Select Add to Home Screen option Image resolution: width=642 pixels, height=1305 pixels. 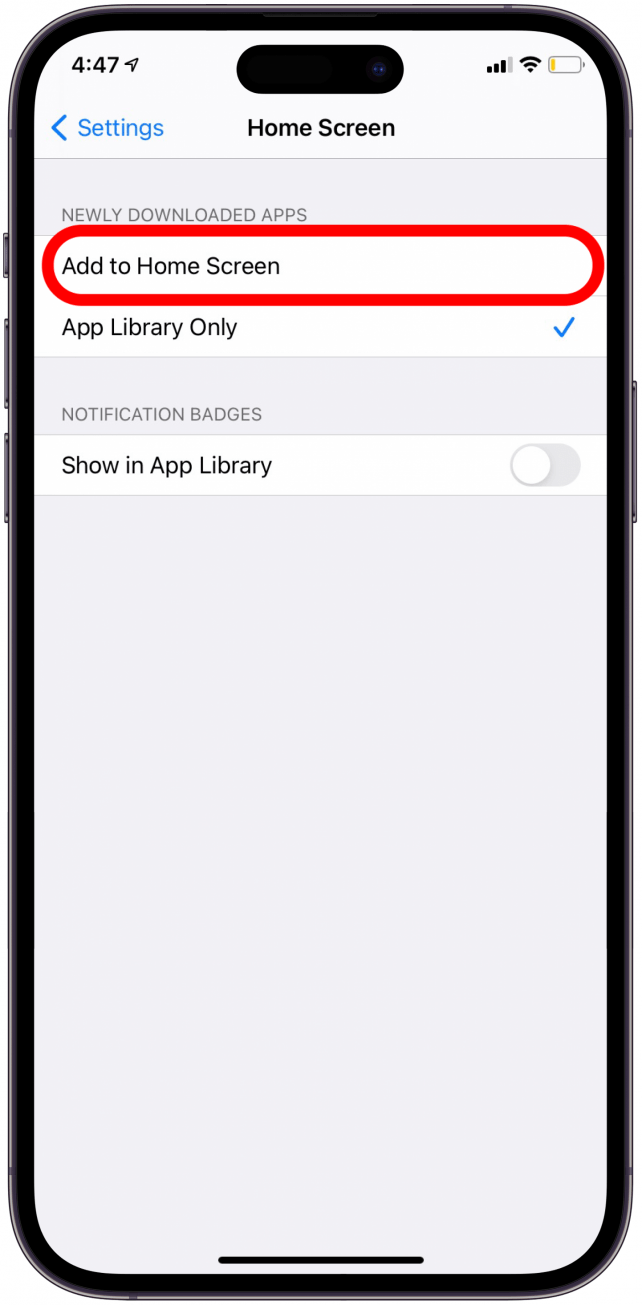coord(320,266)
